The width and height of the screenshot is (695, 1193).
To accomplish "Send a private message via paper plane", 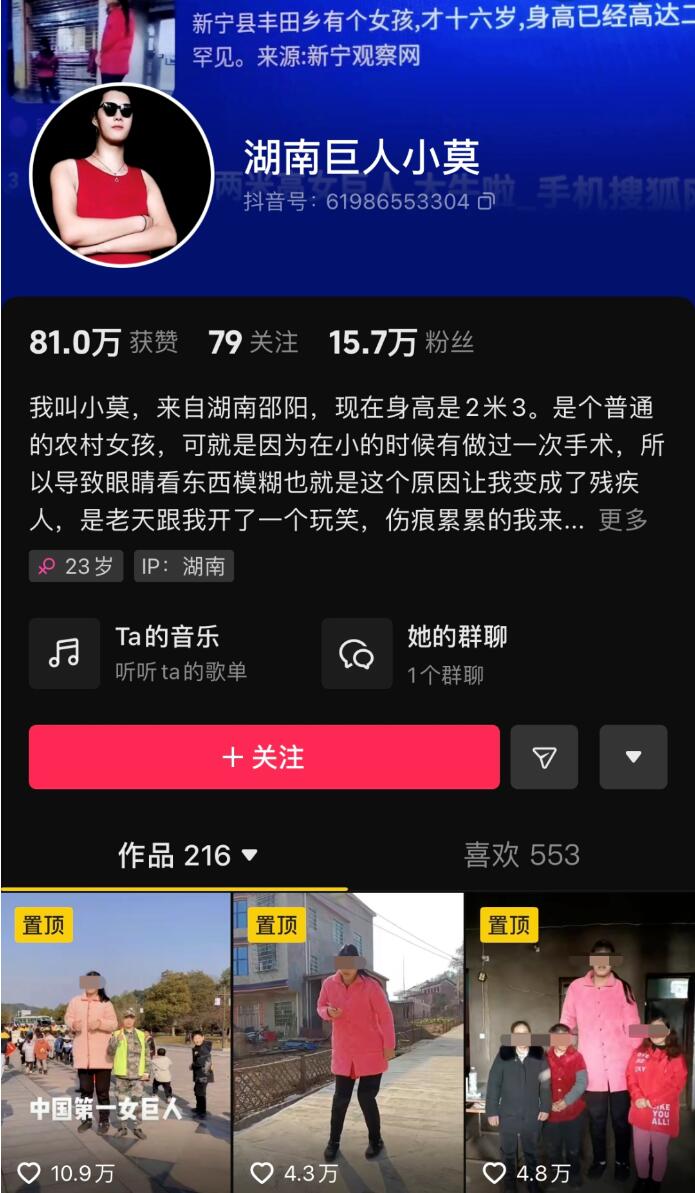I will pyautogui.click(x=544, y=757).
